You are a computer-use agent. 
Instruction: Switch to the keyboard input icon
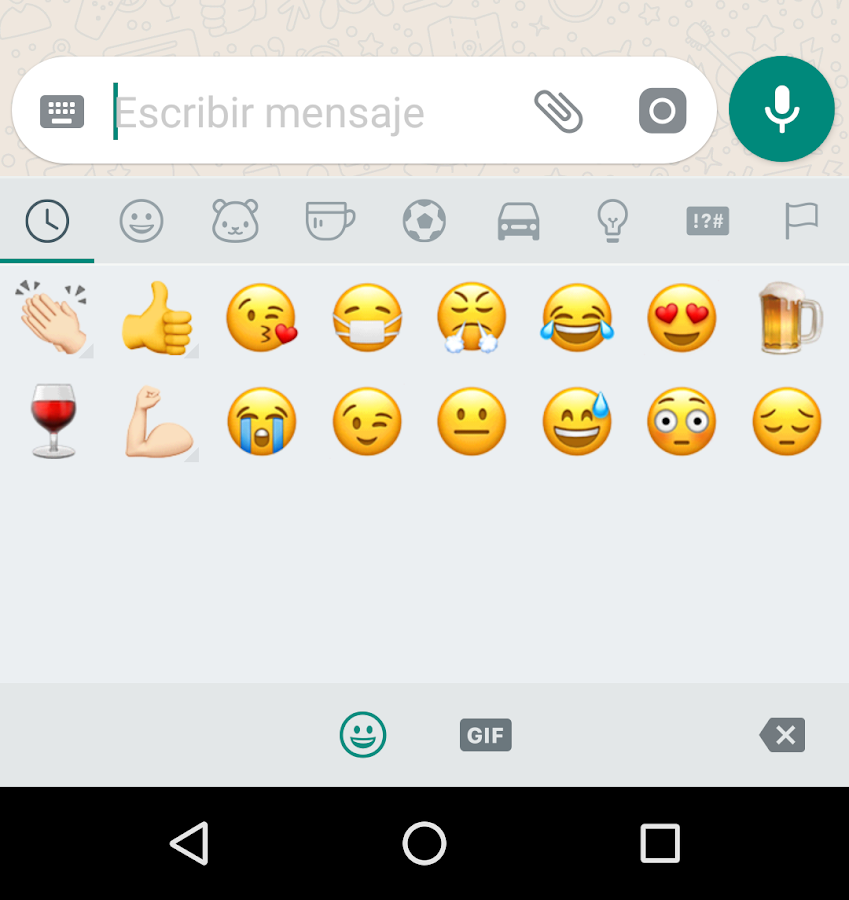pyautogui.click(x=62, y=111)
